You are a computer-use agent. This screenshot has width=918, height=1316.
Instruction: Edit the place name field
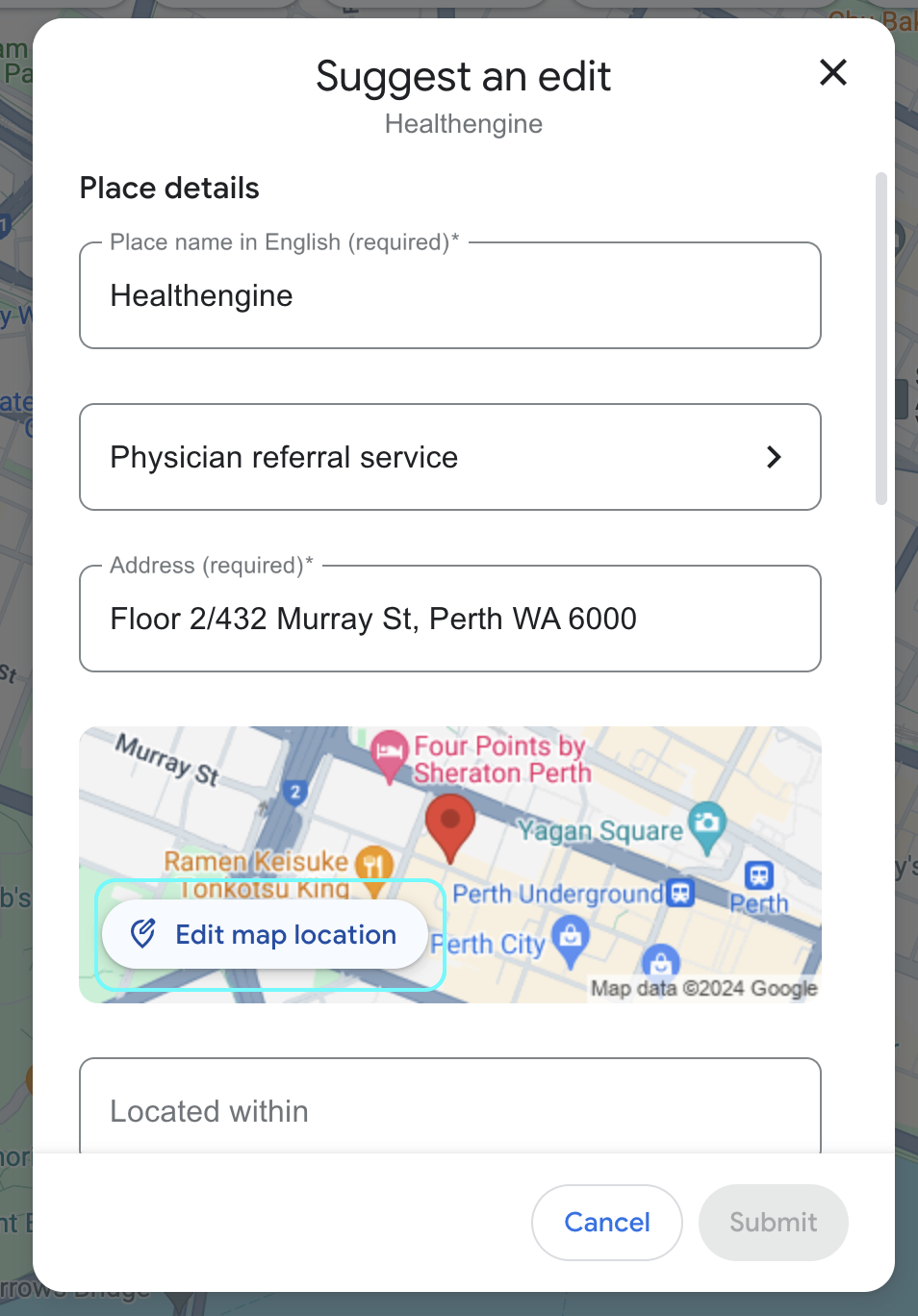449,296
